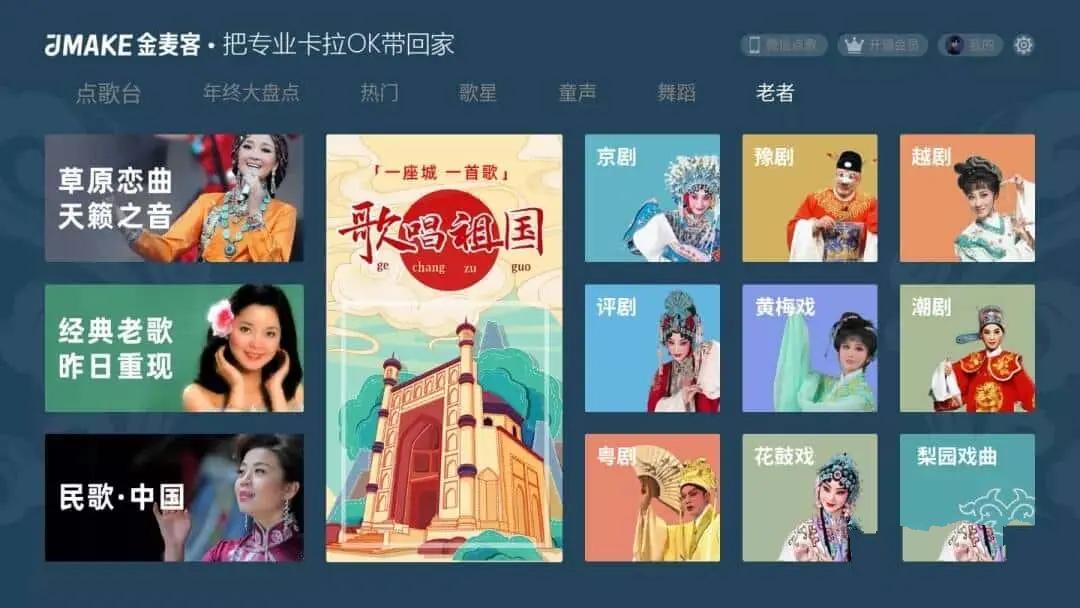Open the 草原恋曲 天籁之音 card

pyautogui.click(x=174, y=198)
